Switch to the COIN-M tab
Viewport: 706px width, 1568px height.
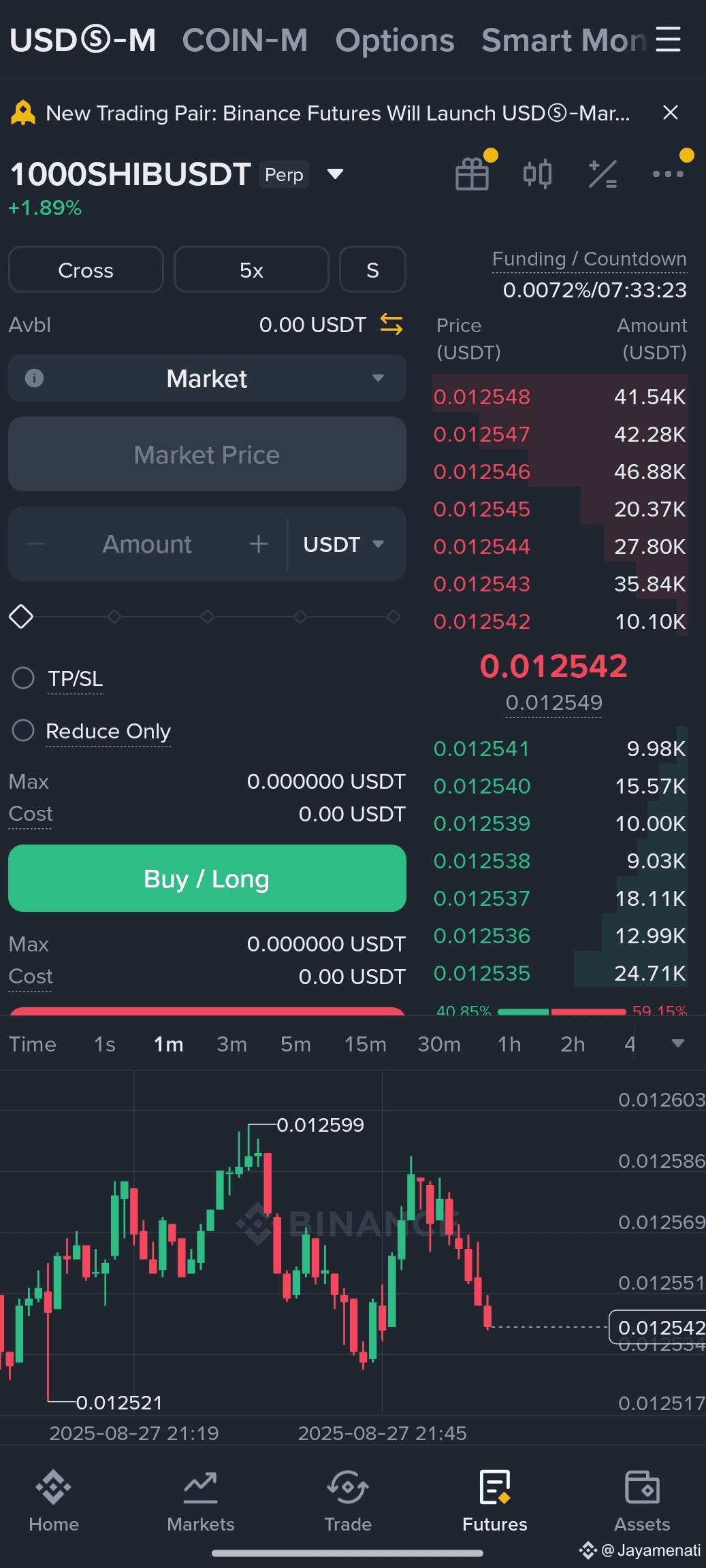point(245,40)
